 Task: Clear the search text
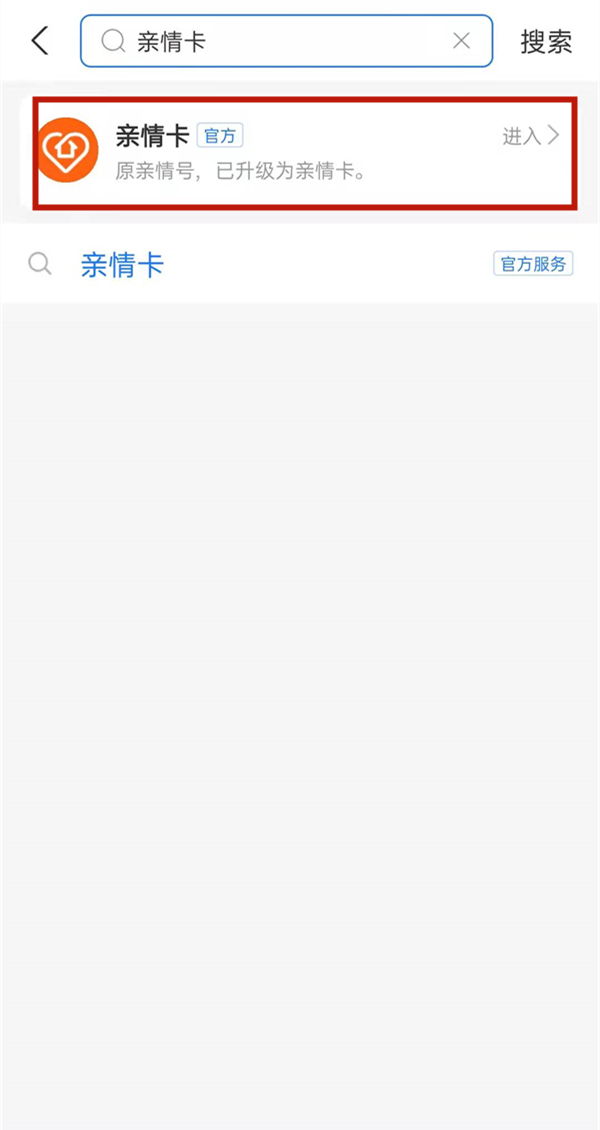coord(461,41)
